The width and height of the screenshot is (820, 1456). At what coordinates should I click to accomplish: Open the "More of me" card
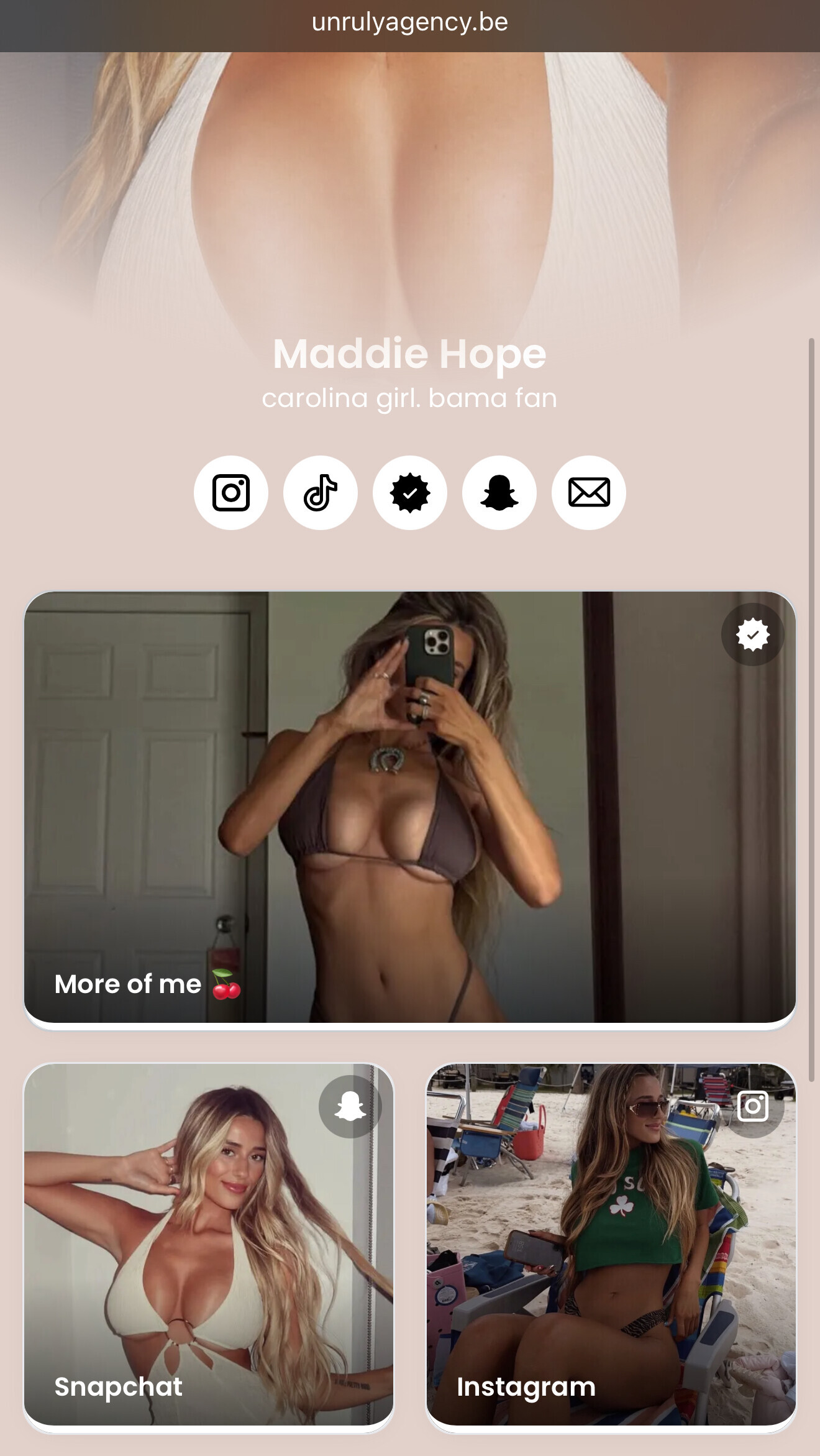[x=410, y=808]
